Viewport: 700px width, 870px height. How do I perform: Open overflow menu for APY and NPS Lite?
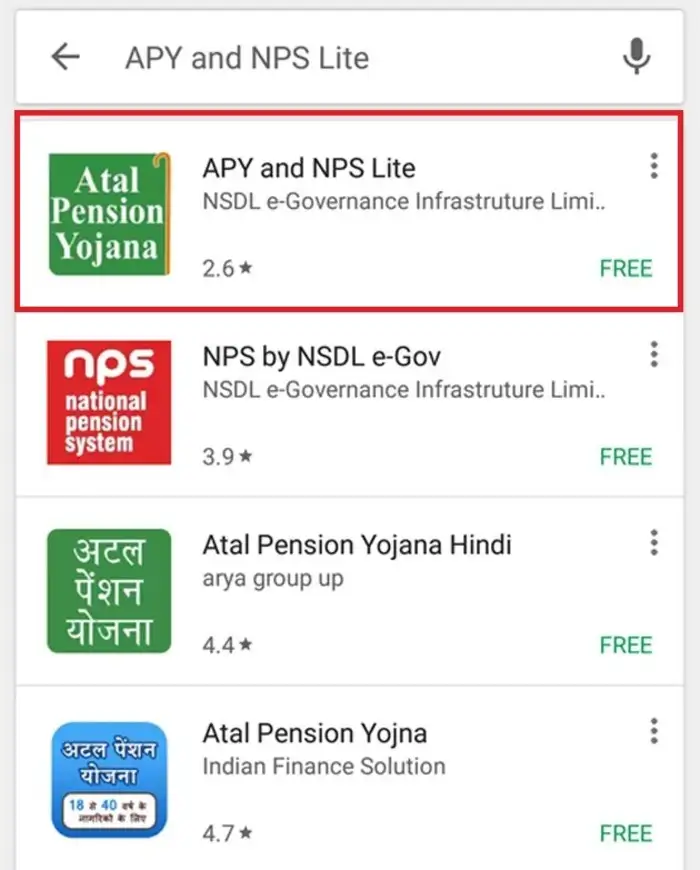[653, 166]
